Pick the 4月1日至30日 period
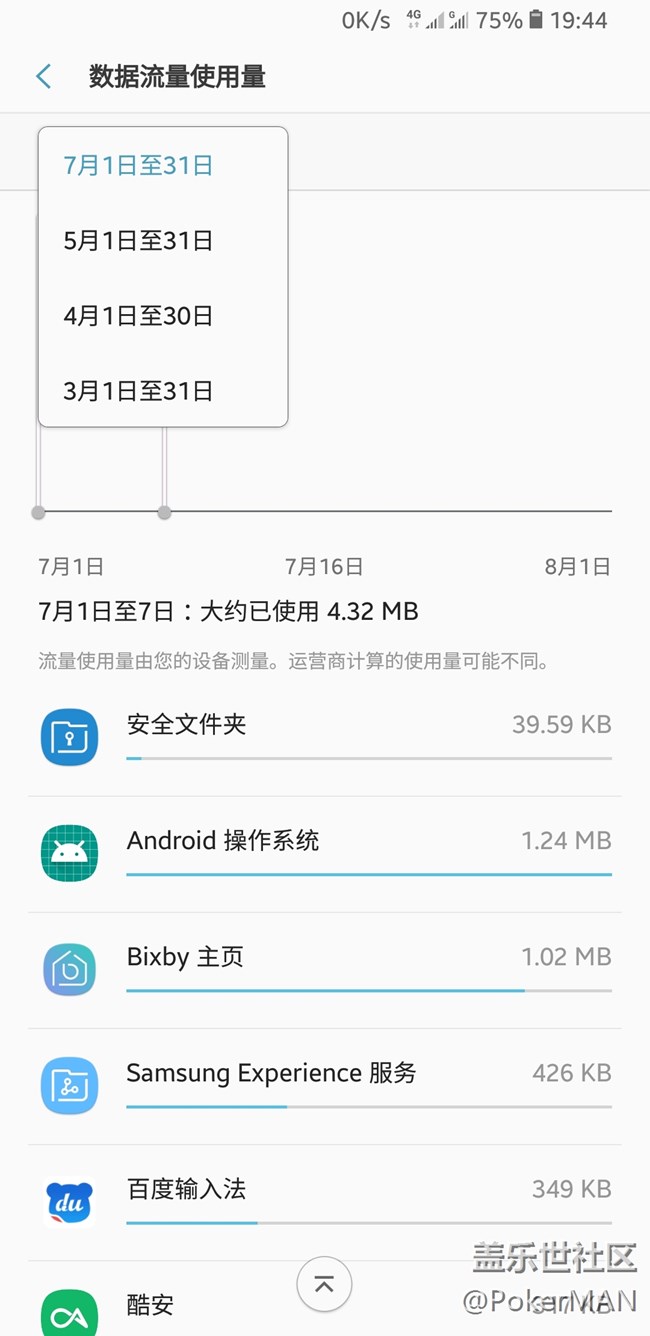The width and height of the screenshot is (650, 1336). click(x=138, y=316)
